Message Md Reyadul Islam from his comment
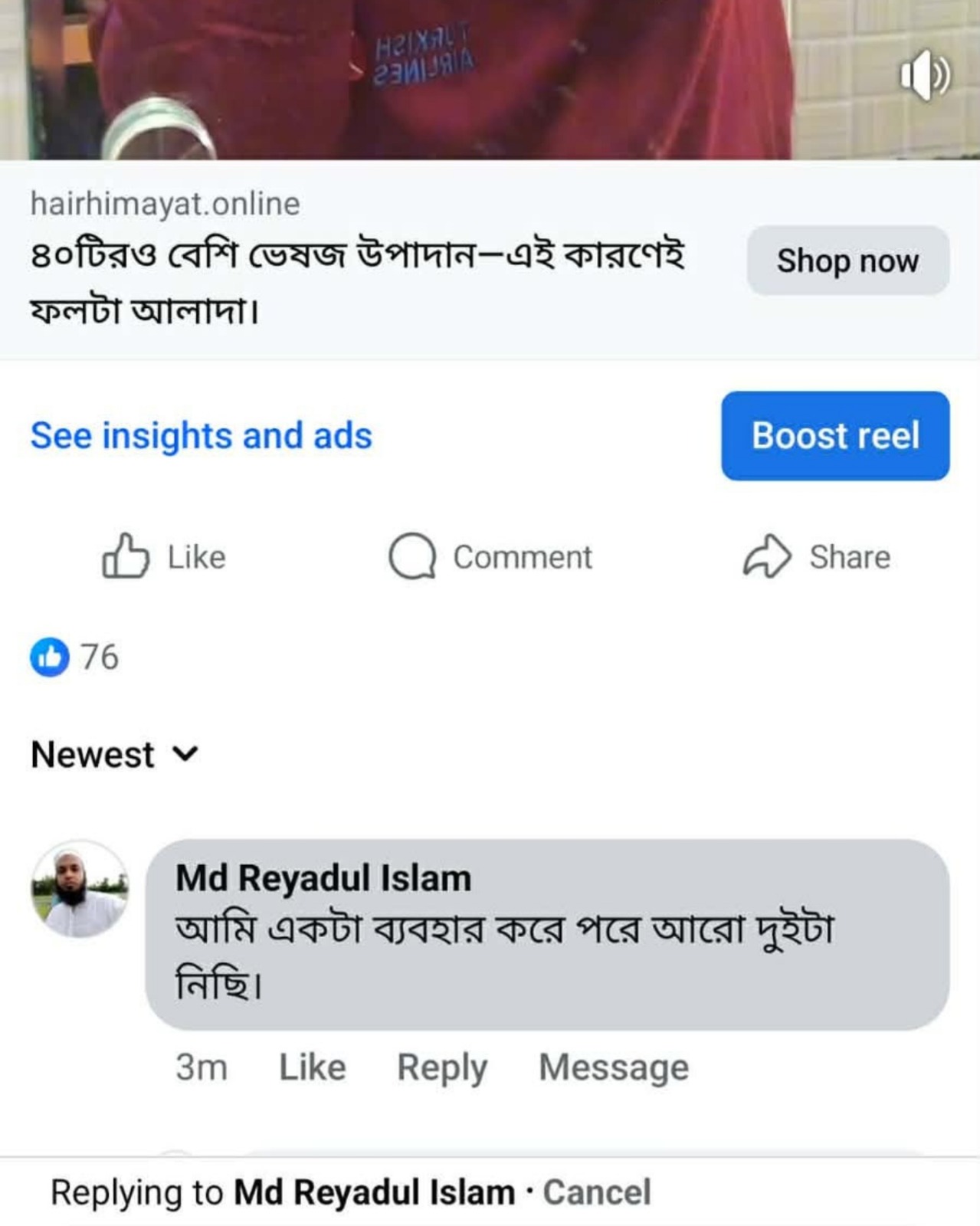This screenshot has height=1226, width=980. coord(614,1066)
